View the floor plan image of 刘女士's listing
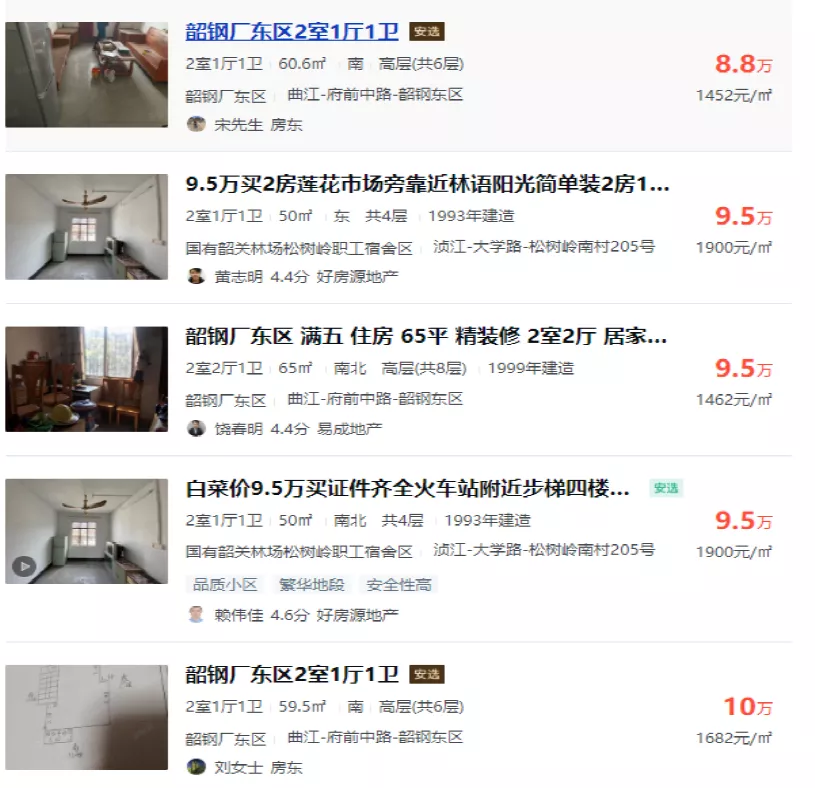Screen dimensions: 815x788 (87, 717)
